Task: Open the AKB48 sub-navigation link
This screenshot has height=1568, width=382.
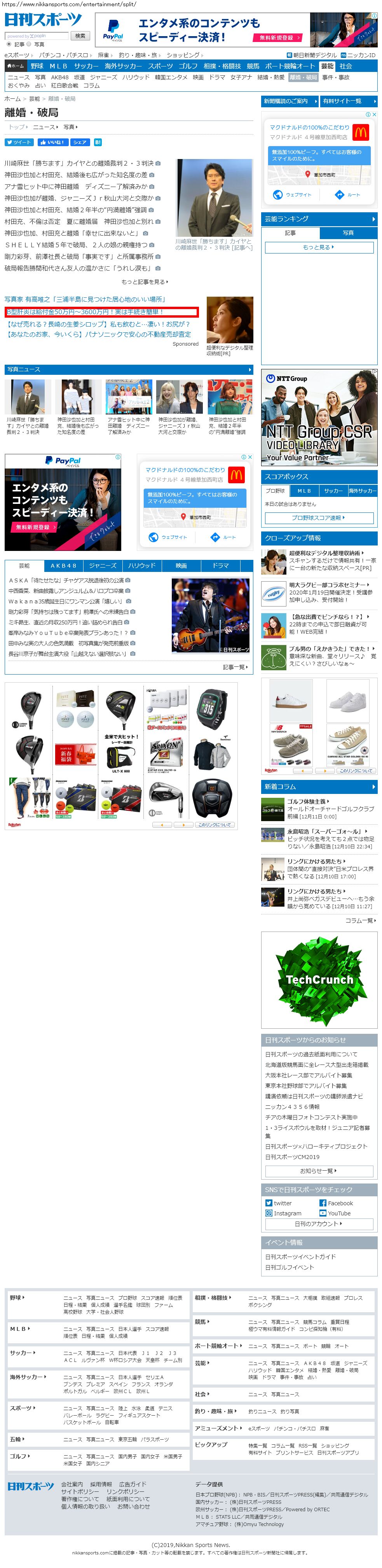Action: (x=59, y=77)
